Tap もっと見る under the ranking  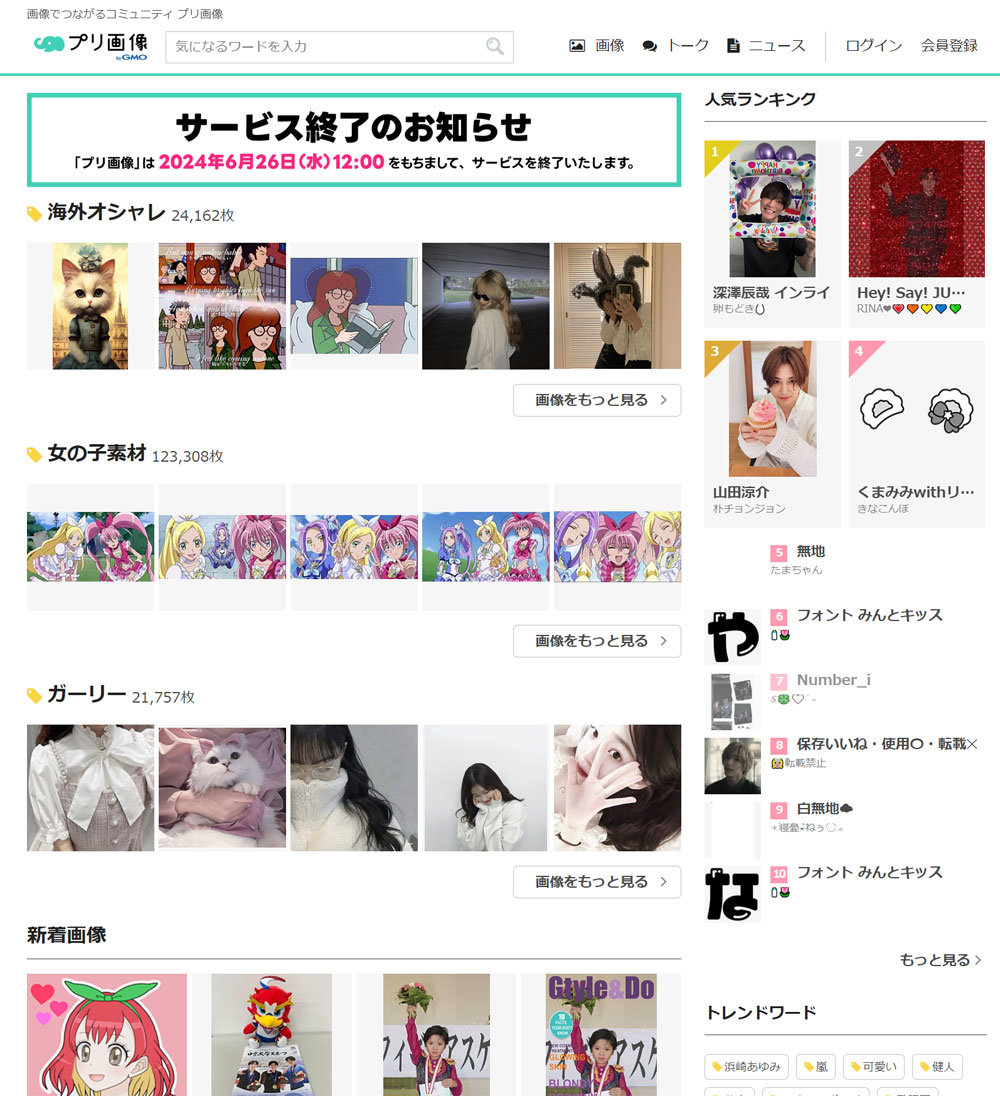click(x=940, y=960)
